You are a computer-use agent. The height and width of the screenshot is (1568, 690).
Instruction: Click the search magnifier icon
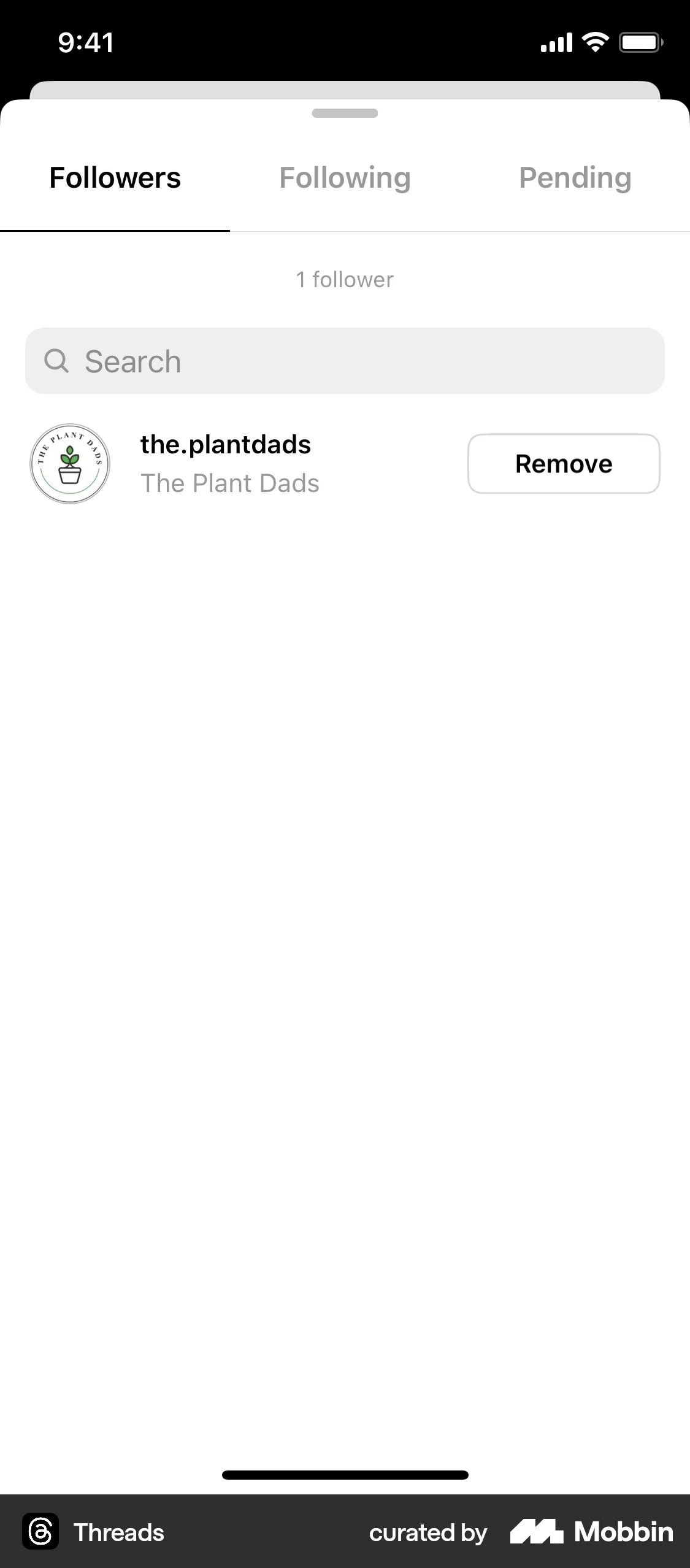click(56, 361)
